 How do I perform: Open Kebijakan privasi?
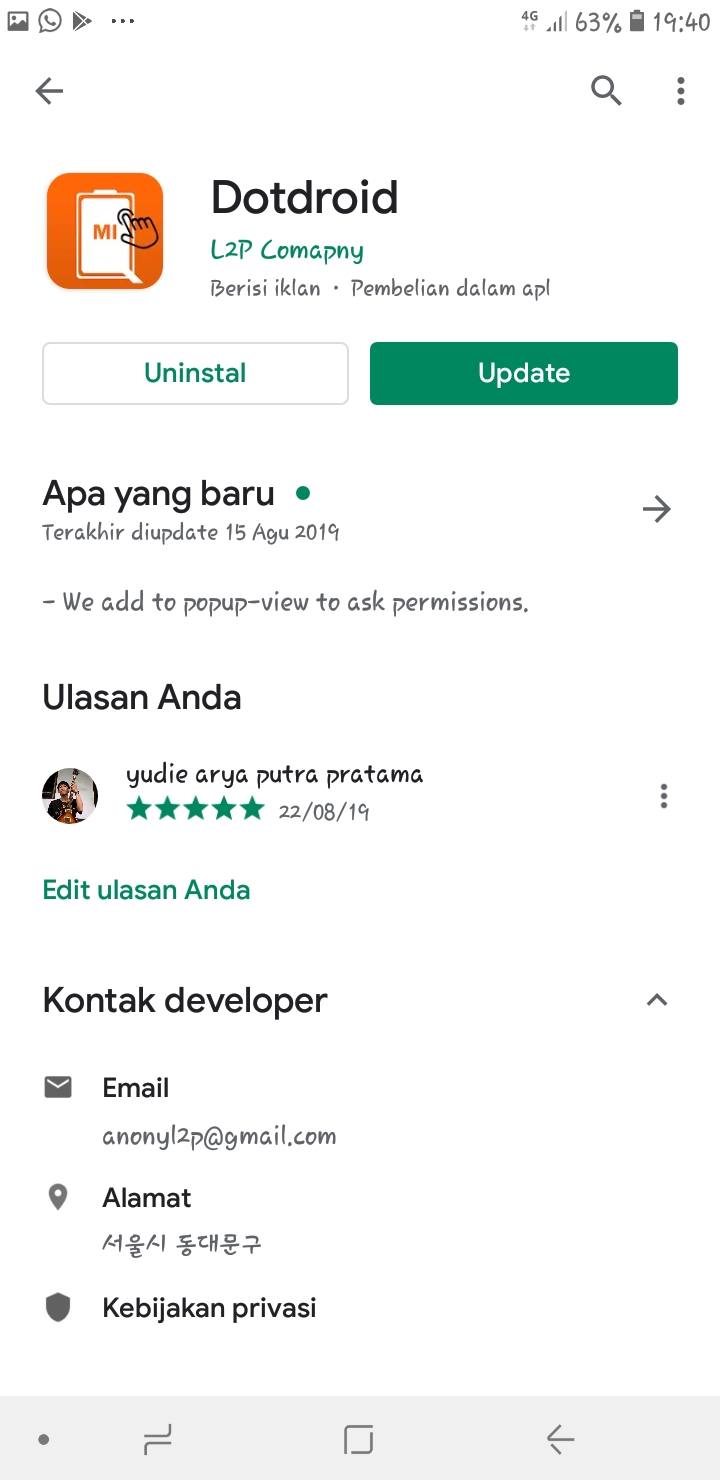[360, 1307]
